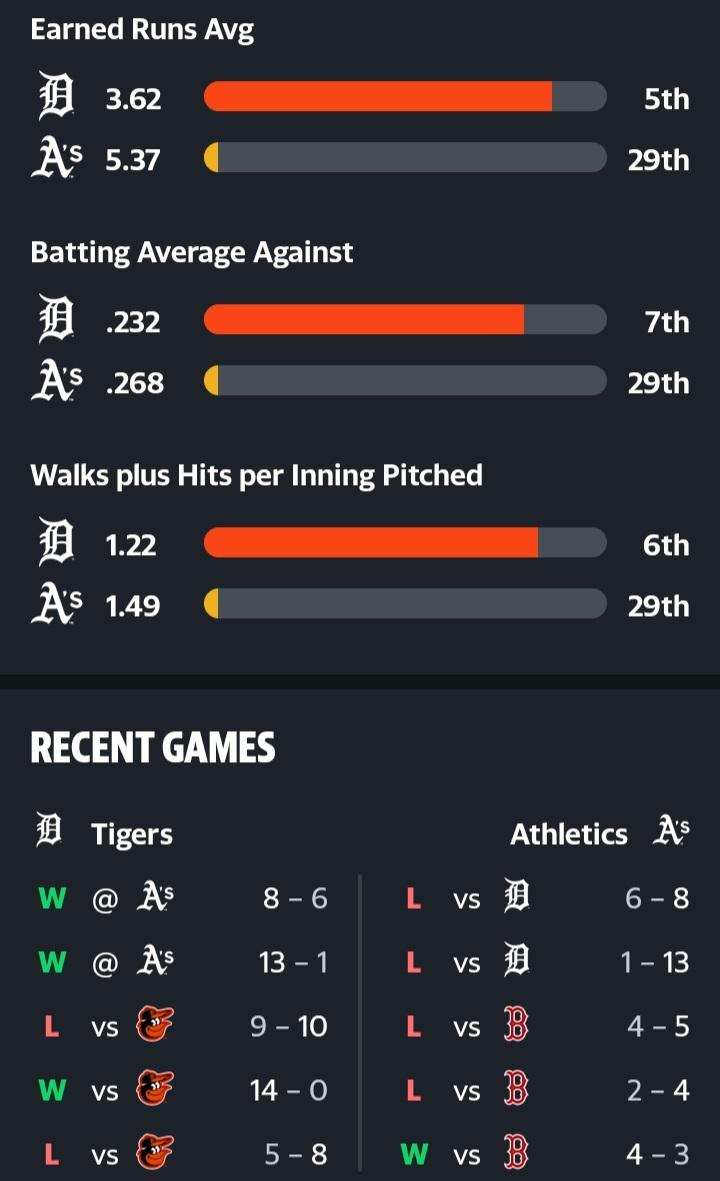Open Athletics 6 – 8 loss vs Tigers
The width and height of the screenshot is (720, 1181).
pyautogui.click(x=544, y=898)
